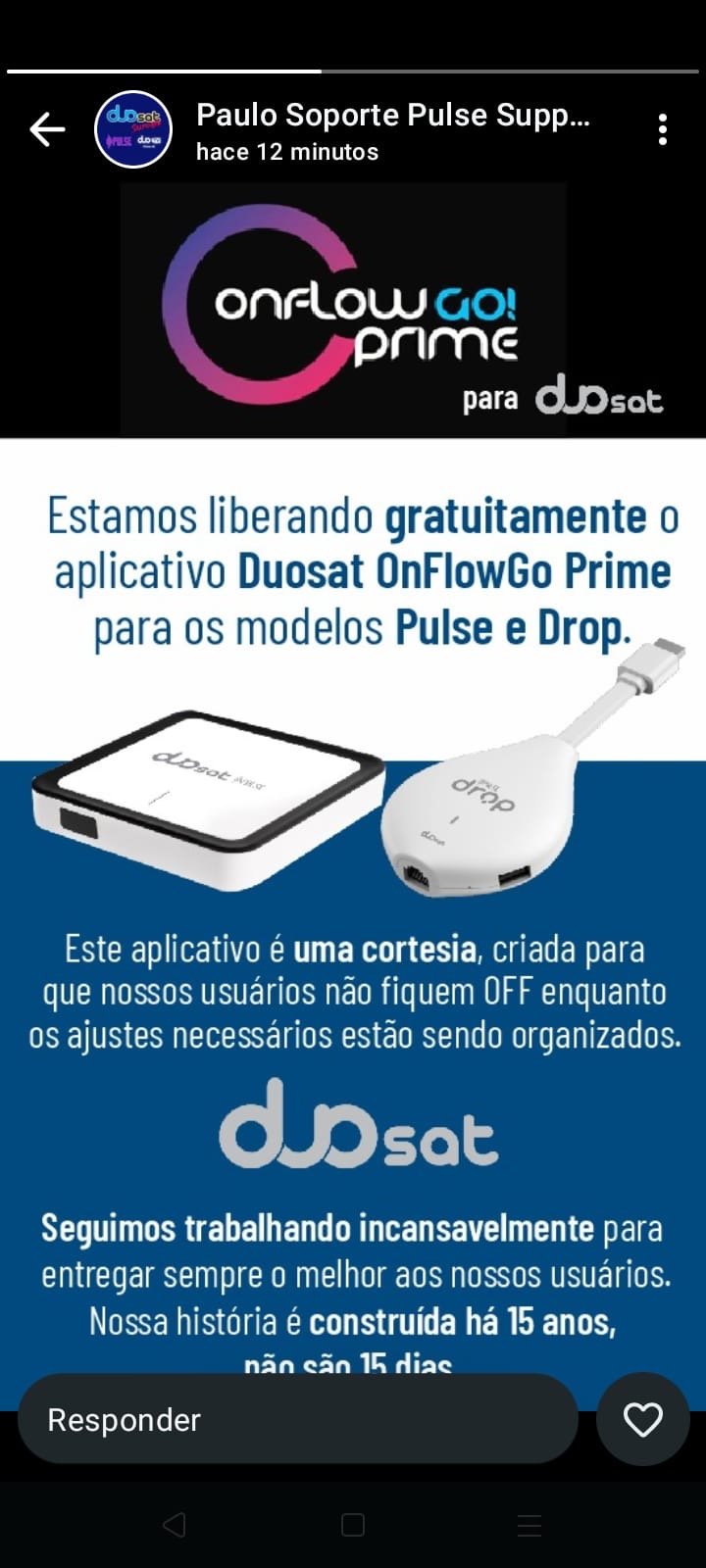Image resolution: width=706 pixels, height=1568 pixels.
Task: Tap the system back button
Action: (175, 1525)
